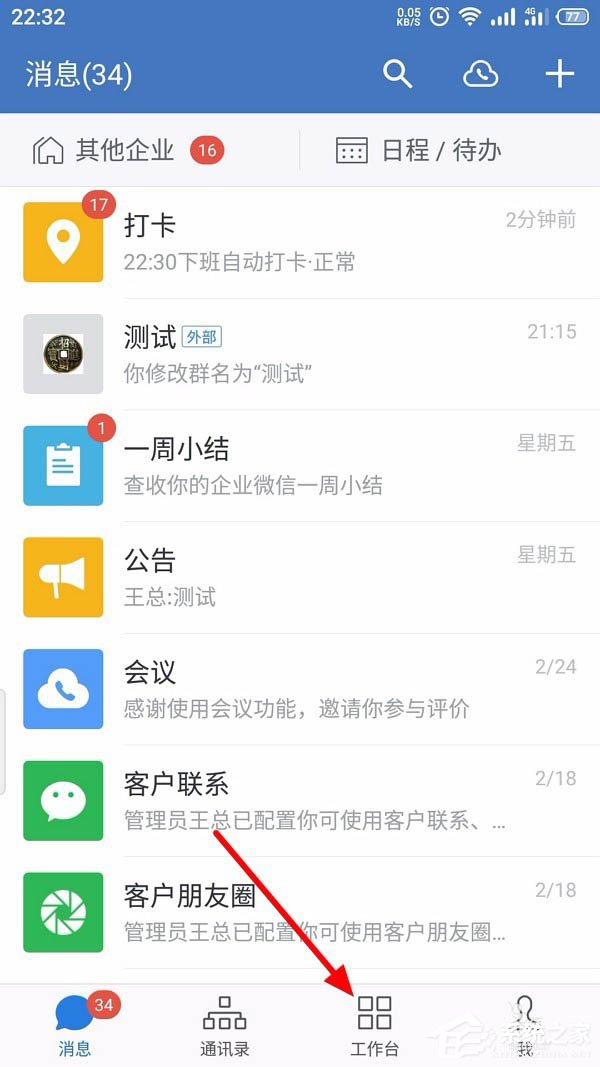The height and width of the screenshot is (1067, 600).
Task: Open 日程 / 待办
Action: [x=418, y=151]
